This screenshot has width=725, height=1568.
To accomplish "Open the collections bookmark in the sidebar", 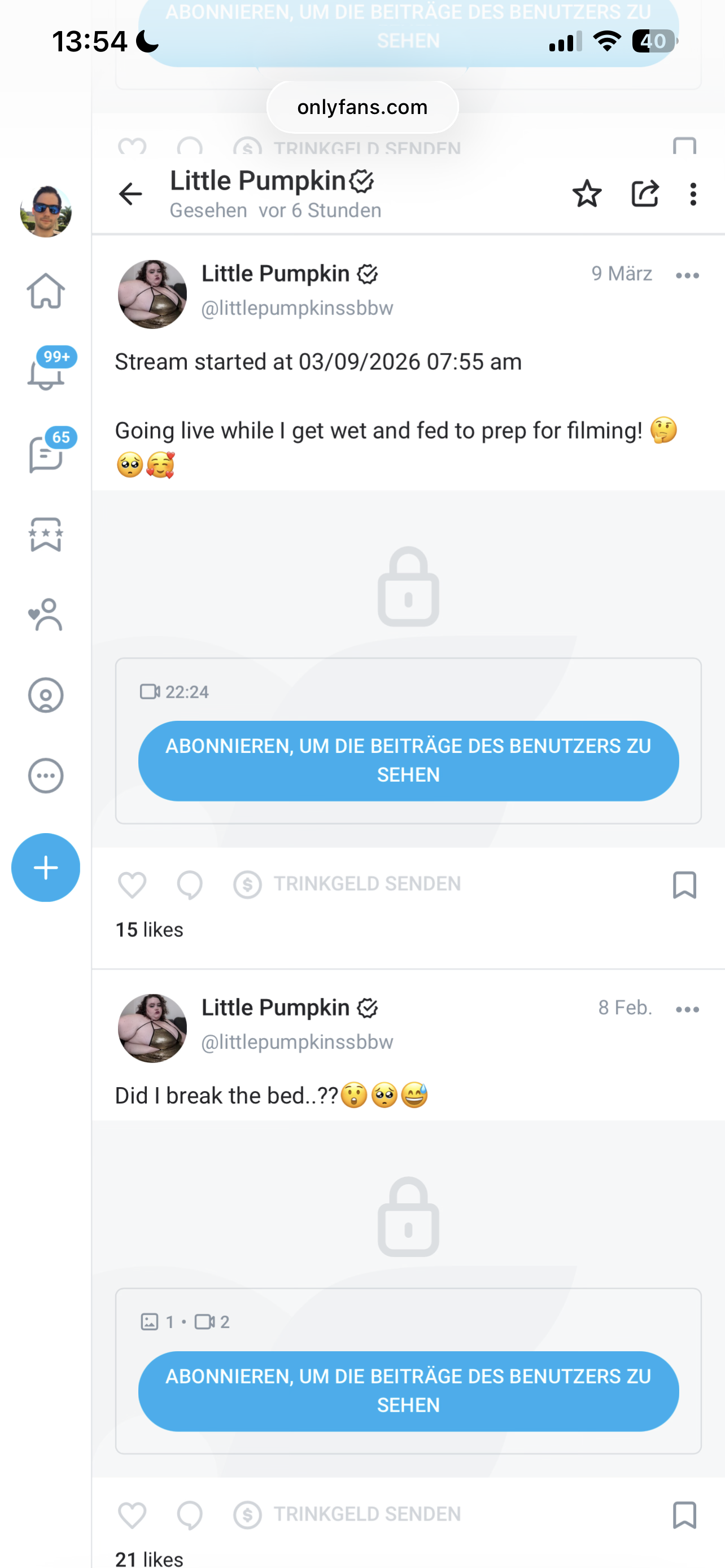I will point(46,535).
